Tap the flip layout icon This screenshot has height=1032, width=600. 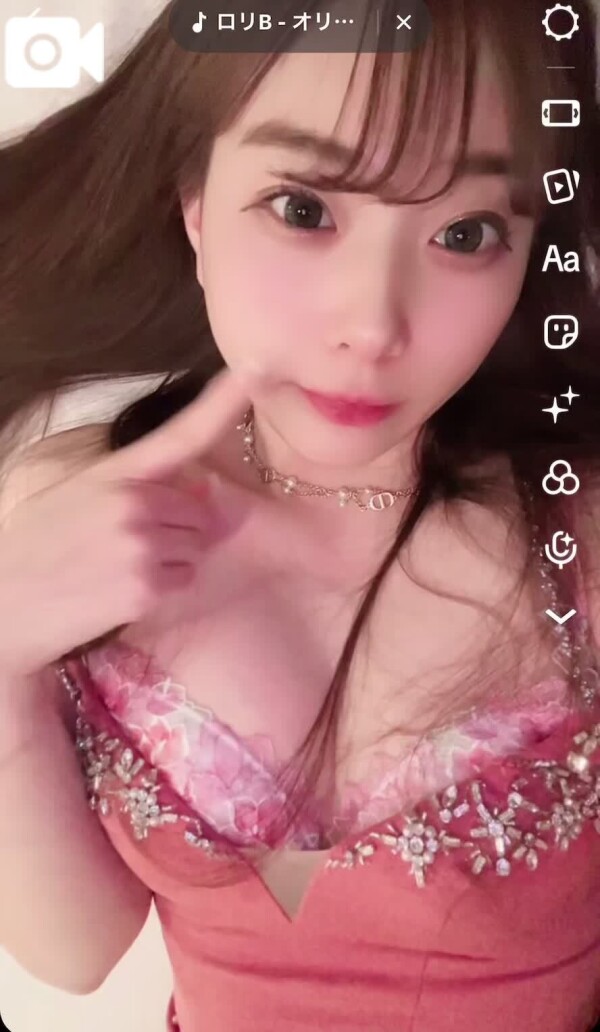pyautogui.click(x=560, y=113)
